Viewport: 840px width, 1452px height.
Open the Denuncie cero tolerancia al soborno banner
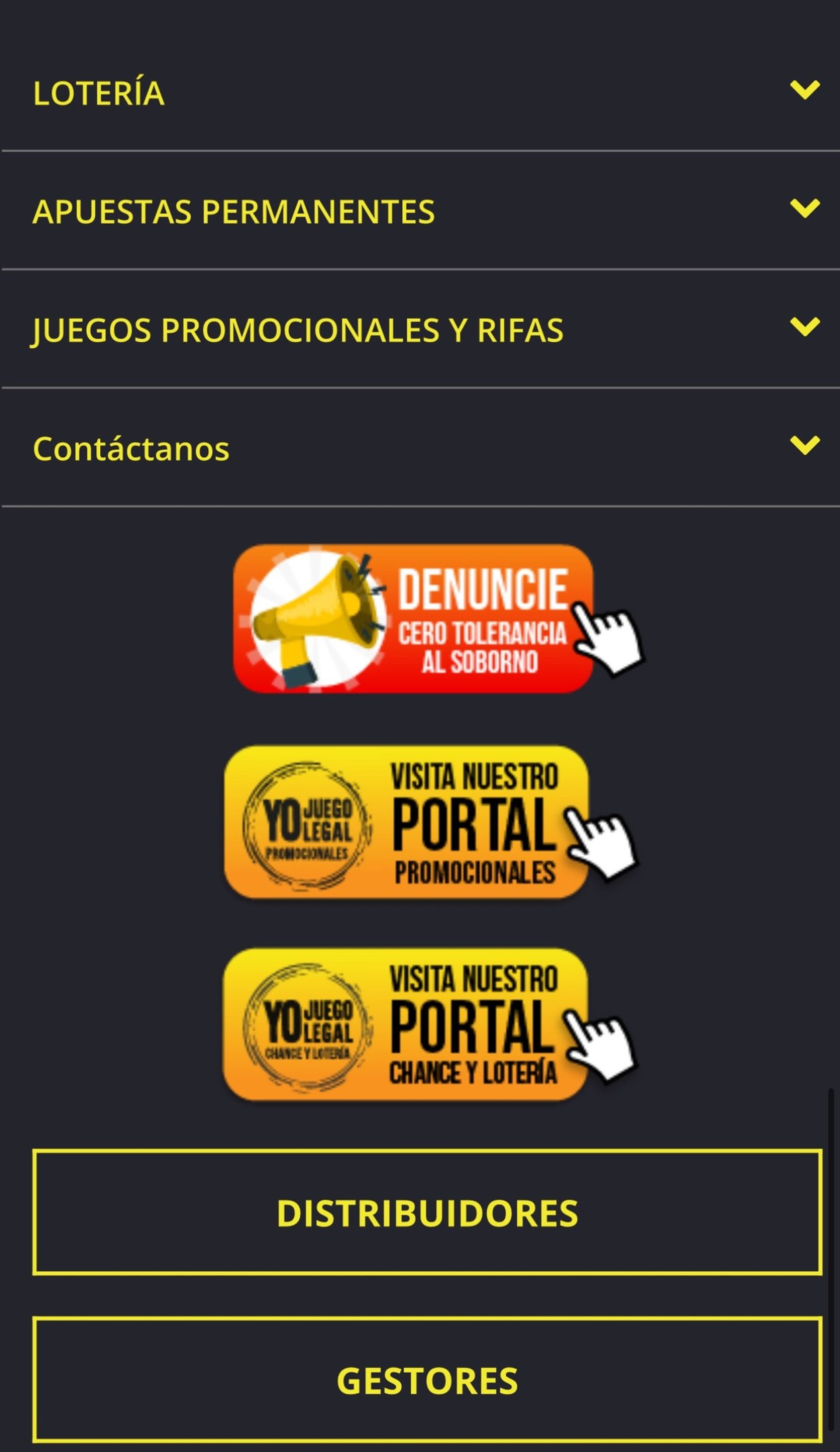tap(413, 618)
